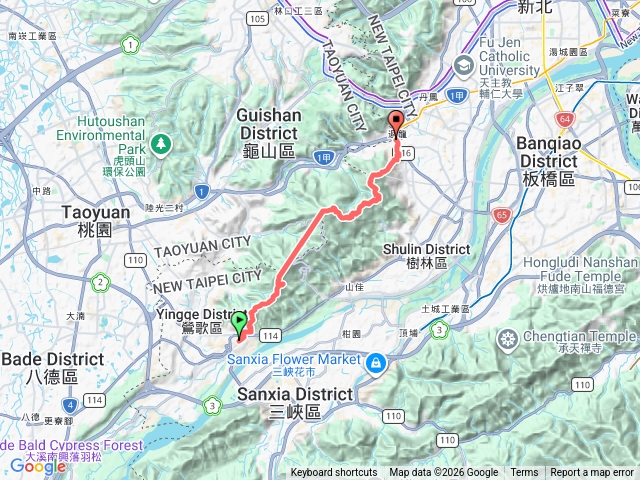Tap the red route end marker

click(x=396, y=125)
